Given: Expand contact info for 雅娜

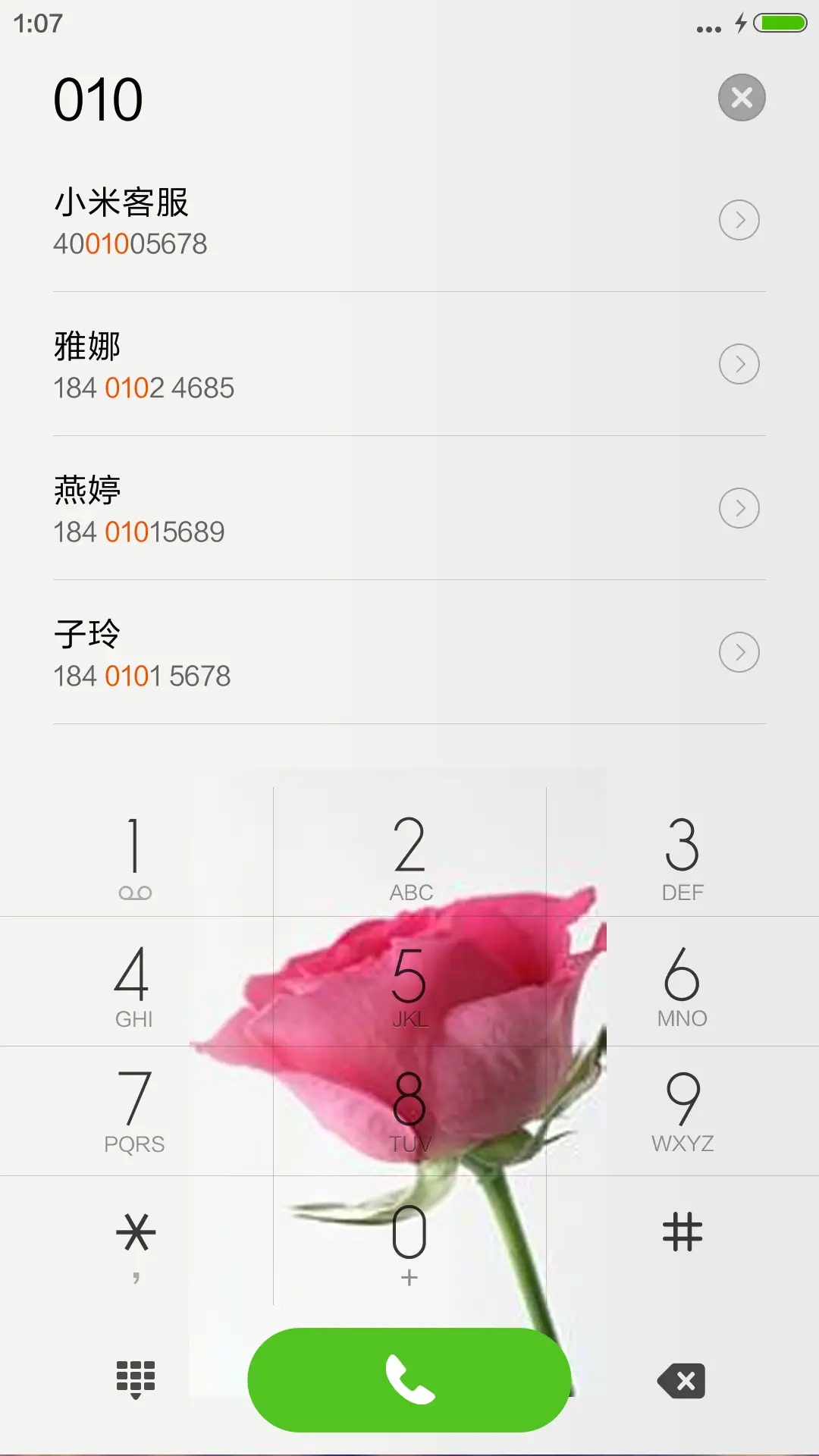Looking at the screenshot, I should (739, 364).
